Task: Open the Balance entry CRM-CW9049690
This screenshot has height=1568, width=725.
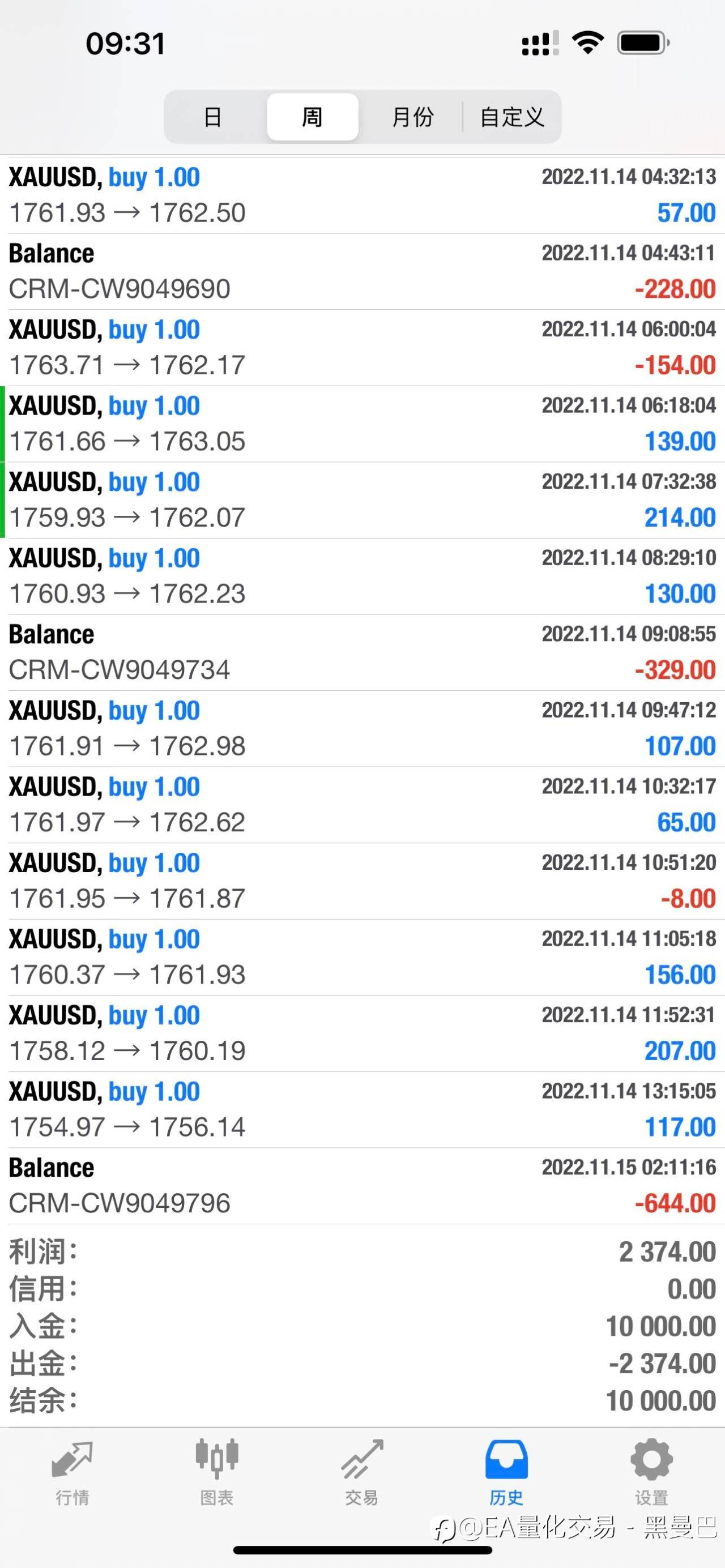Action: [x=362, y=271]
